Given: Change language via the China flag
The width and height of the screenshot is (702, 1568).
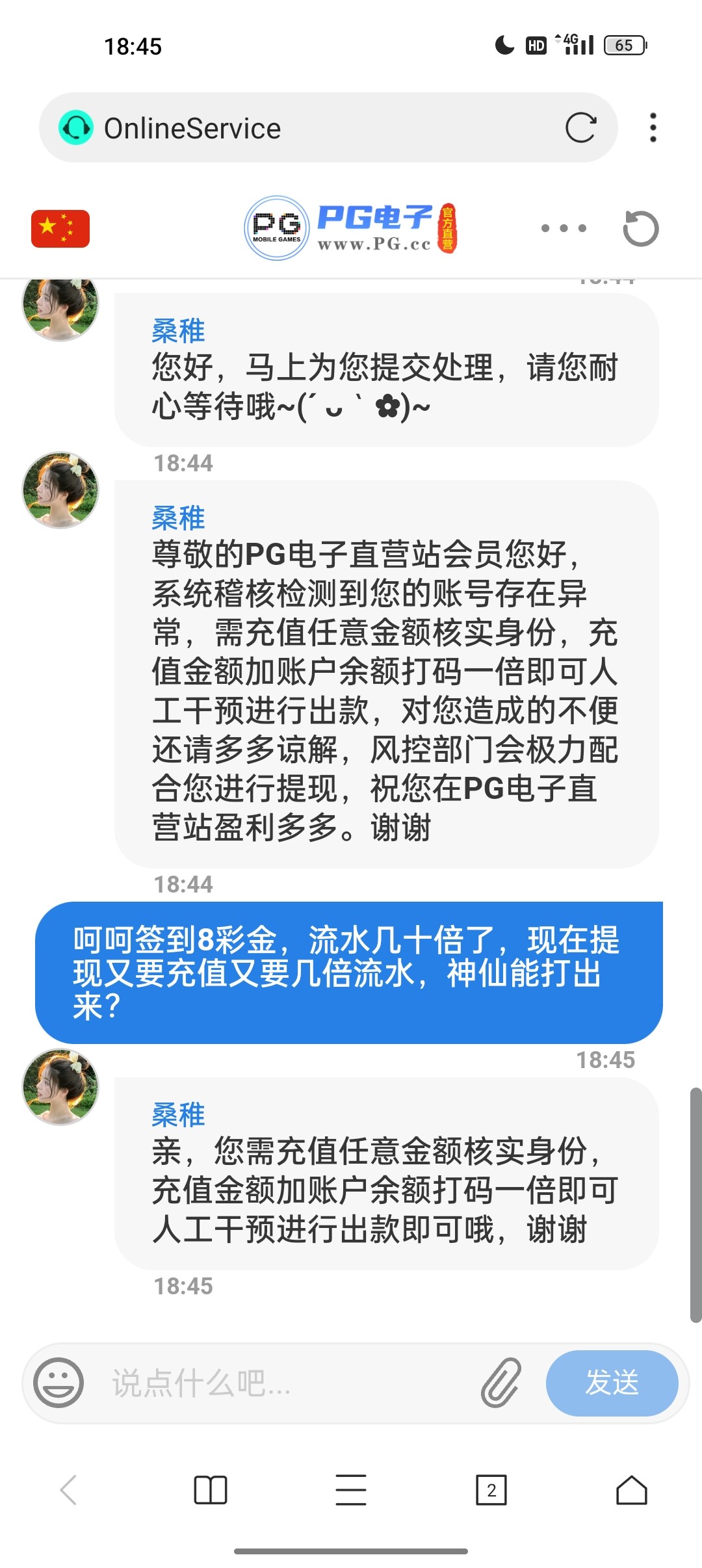Looking at the screenshot, I should point(60,229).
